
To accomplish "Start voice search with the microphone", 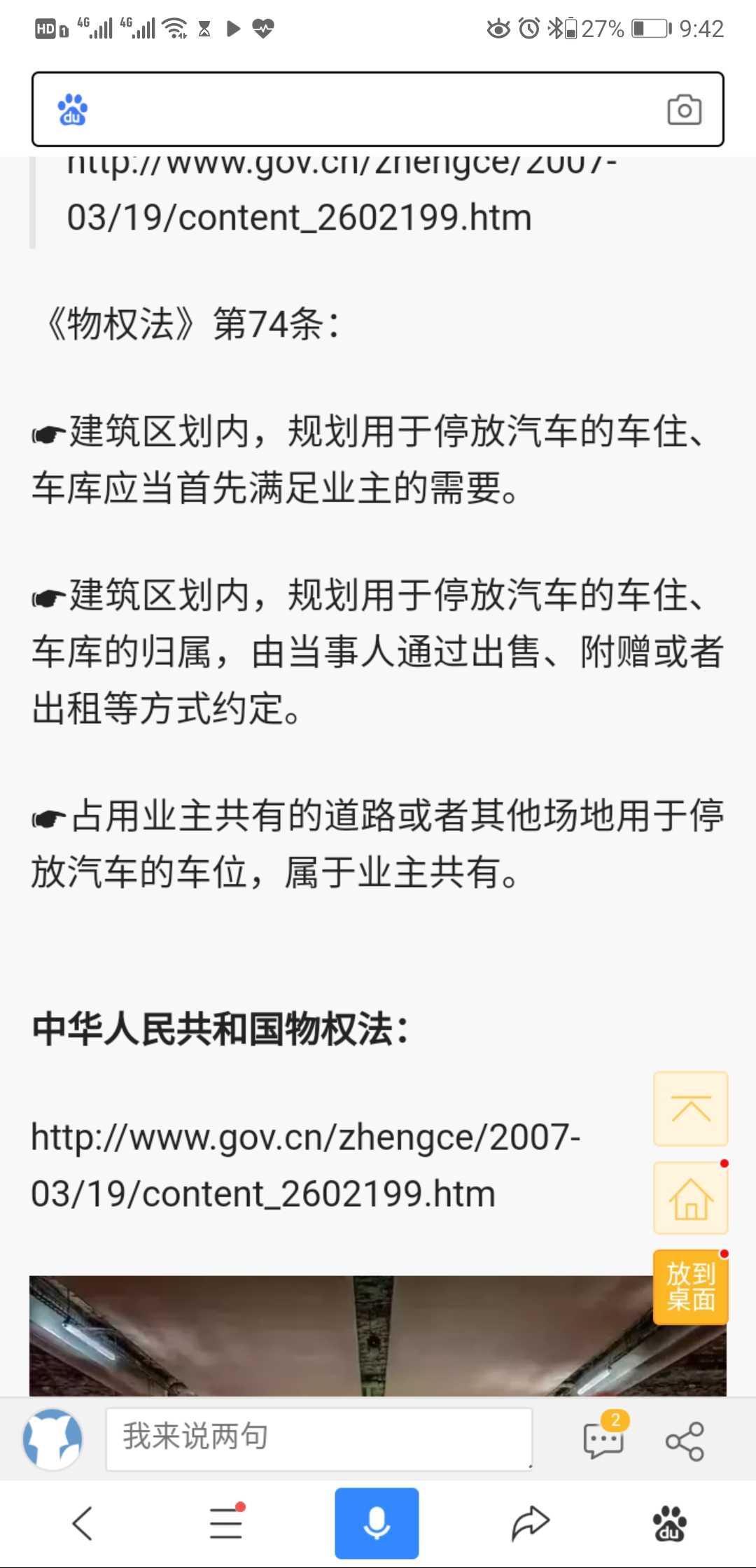I will (x=377, y=1523).
